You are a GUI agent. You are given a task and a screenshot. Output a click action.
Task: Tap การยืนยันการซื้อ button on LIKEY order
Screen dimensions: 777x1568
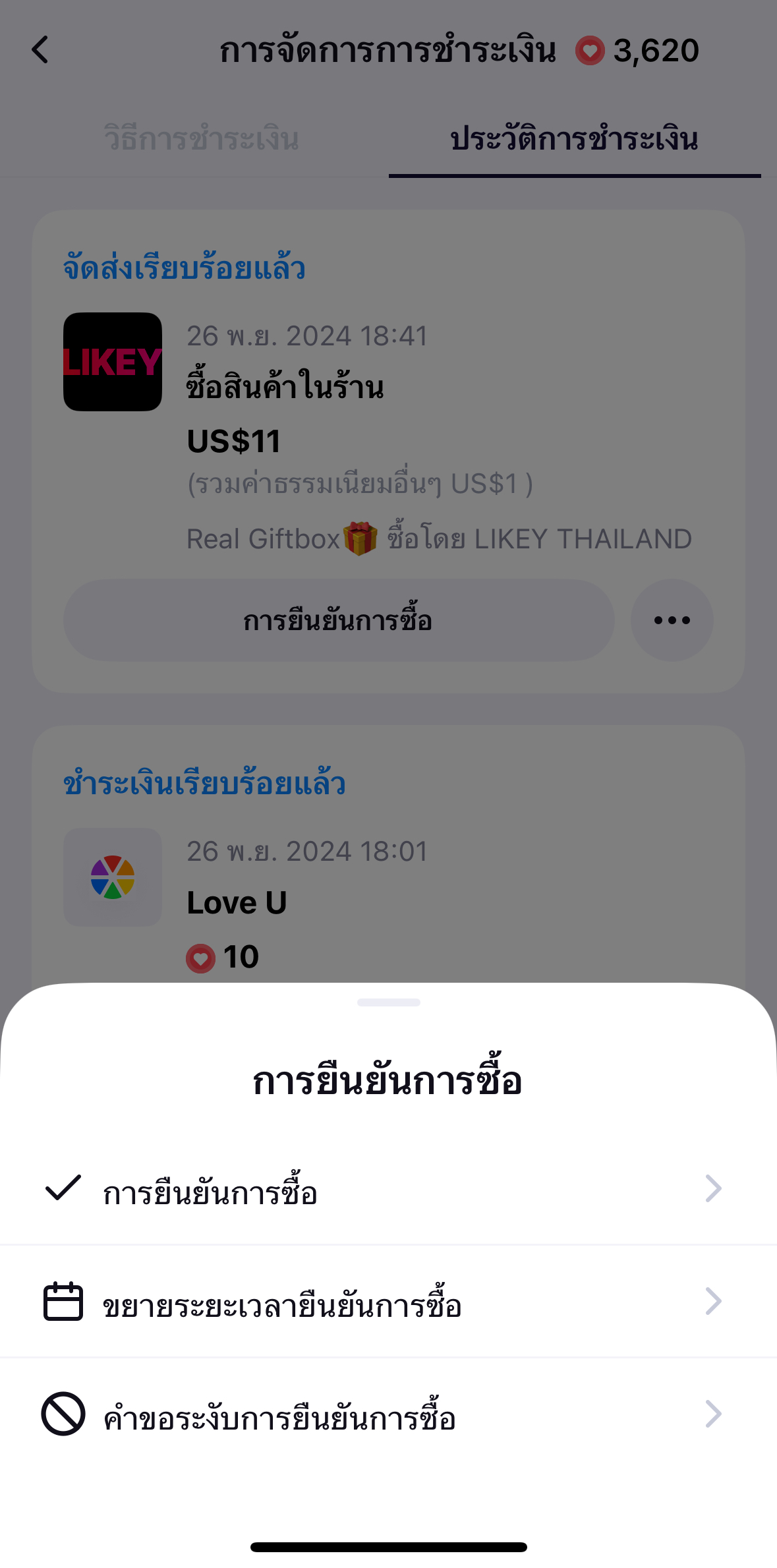coord(338,620)
